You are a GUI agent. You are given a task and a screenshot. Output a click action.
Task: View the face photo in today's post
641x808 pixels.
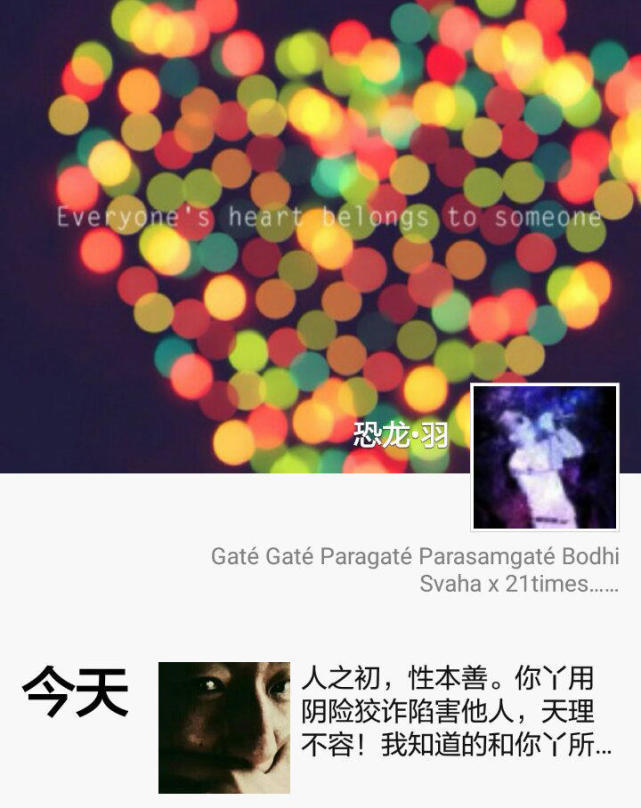(224, 727)
